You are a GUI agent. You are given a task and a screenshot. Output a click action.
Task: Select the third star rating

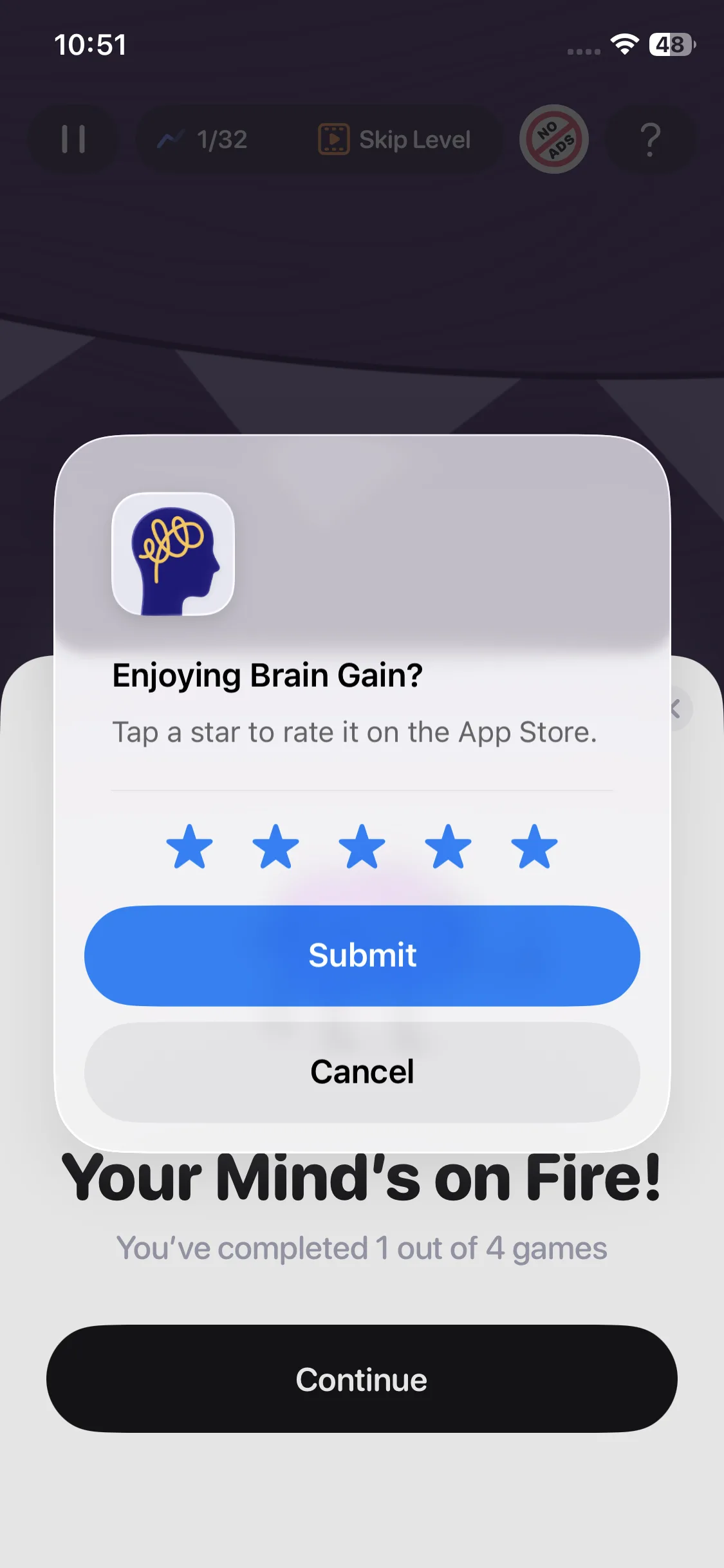(362, 847)
